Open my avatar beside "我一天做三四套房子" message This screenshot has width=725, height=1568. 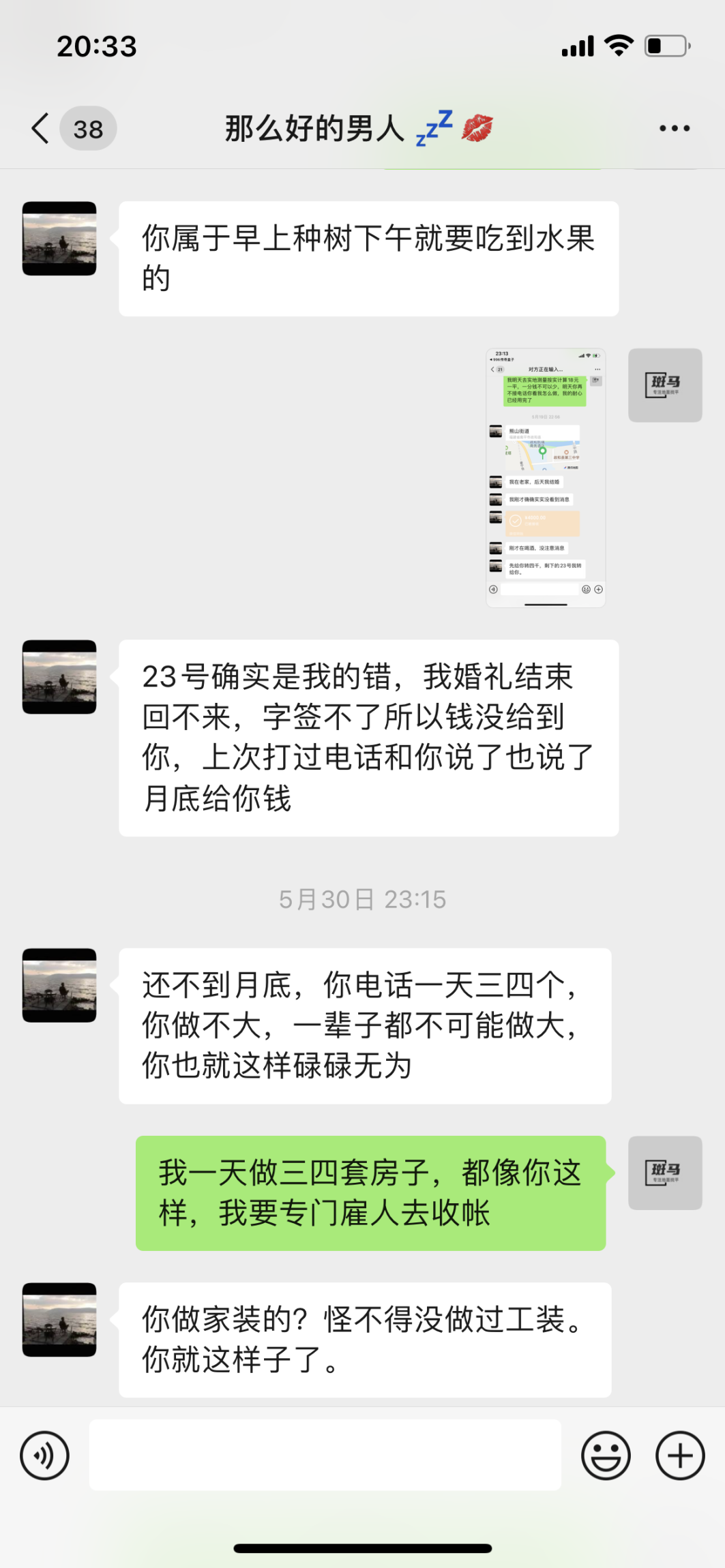point(664,1173)
